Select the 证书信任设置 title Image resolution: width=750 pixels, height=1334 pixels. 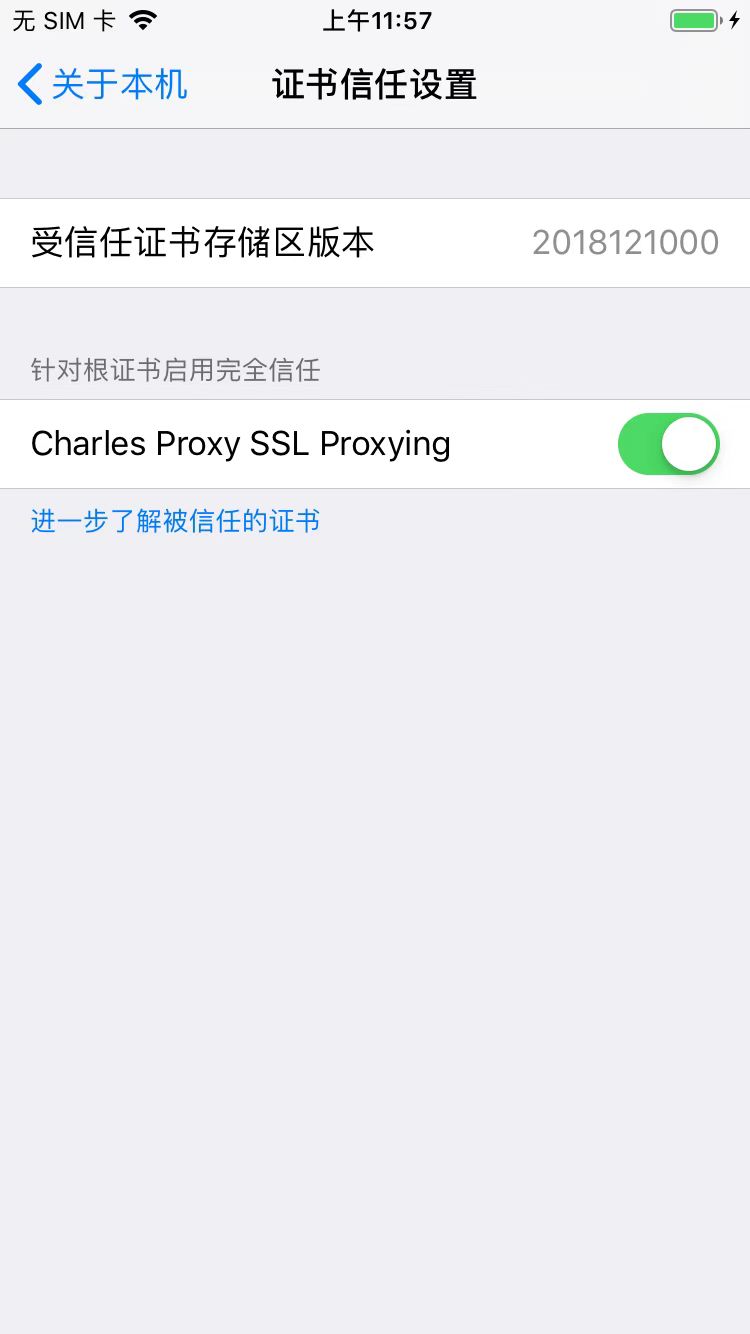pyautogui.click(x=375, y=86)
